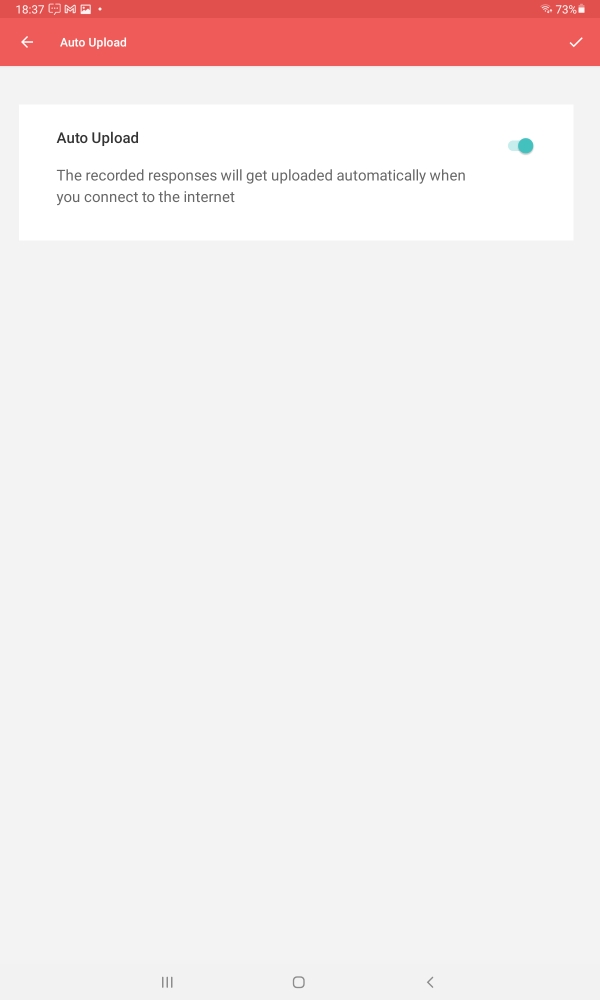Open recent apps from the navigation bar
Viewport: 600px width, 1000px height.
pyautogui.click(x=167, y=982)
